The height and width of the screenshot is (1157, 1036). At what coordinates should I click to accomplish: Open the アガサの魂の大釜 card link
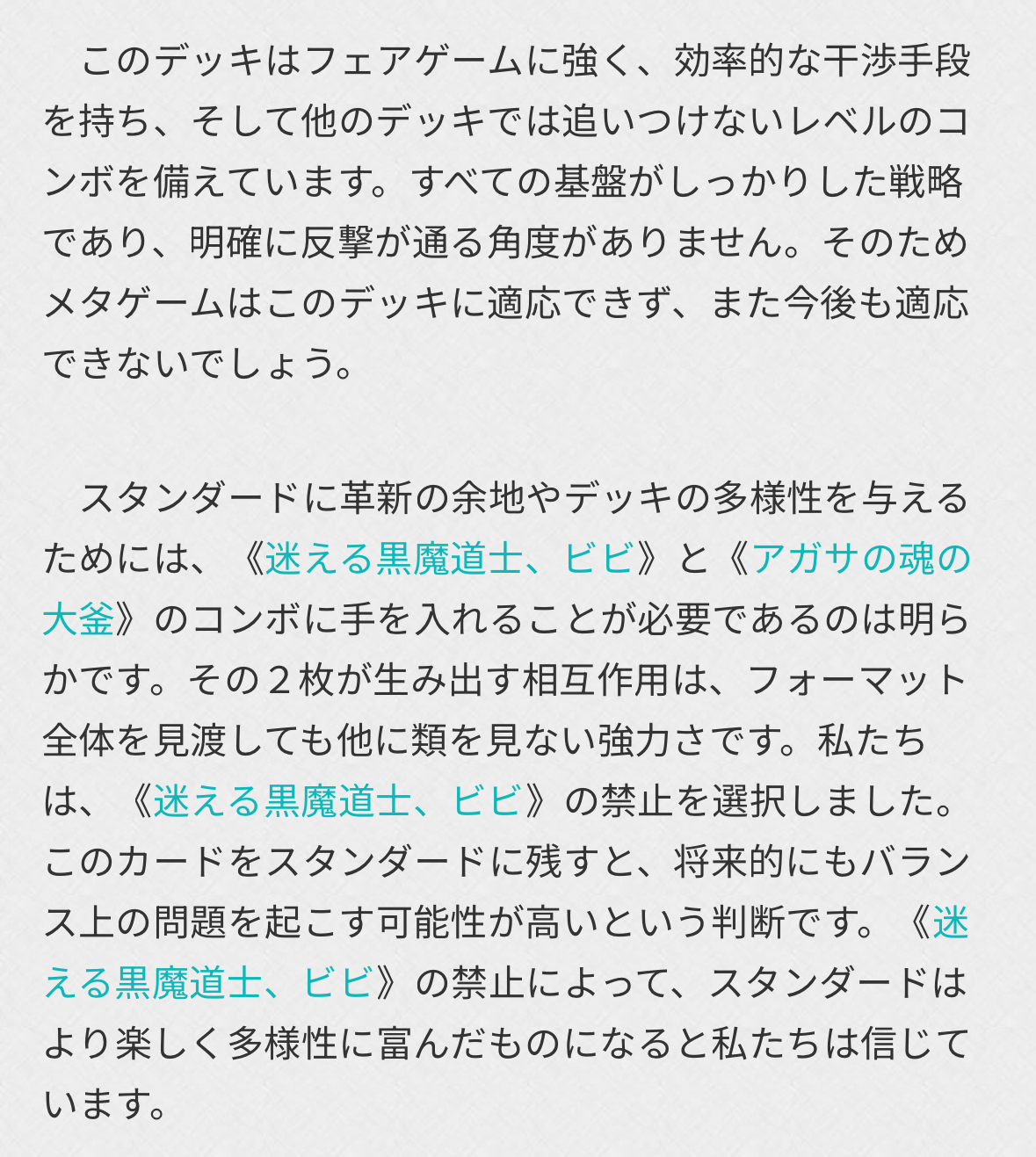(859, 559)
